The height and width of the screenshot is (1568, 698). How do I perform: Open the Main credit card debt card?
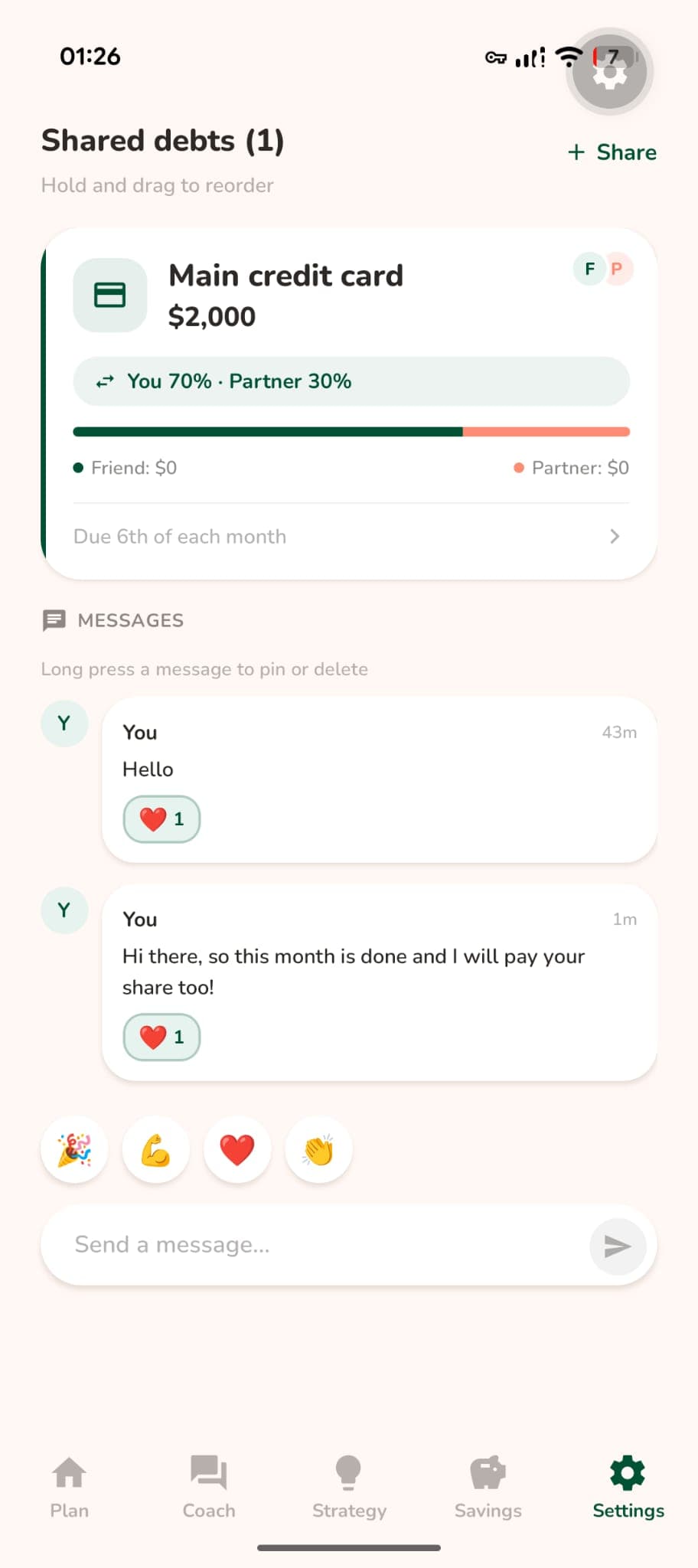[285, 295]
